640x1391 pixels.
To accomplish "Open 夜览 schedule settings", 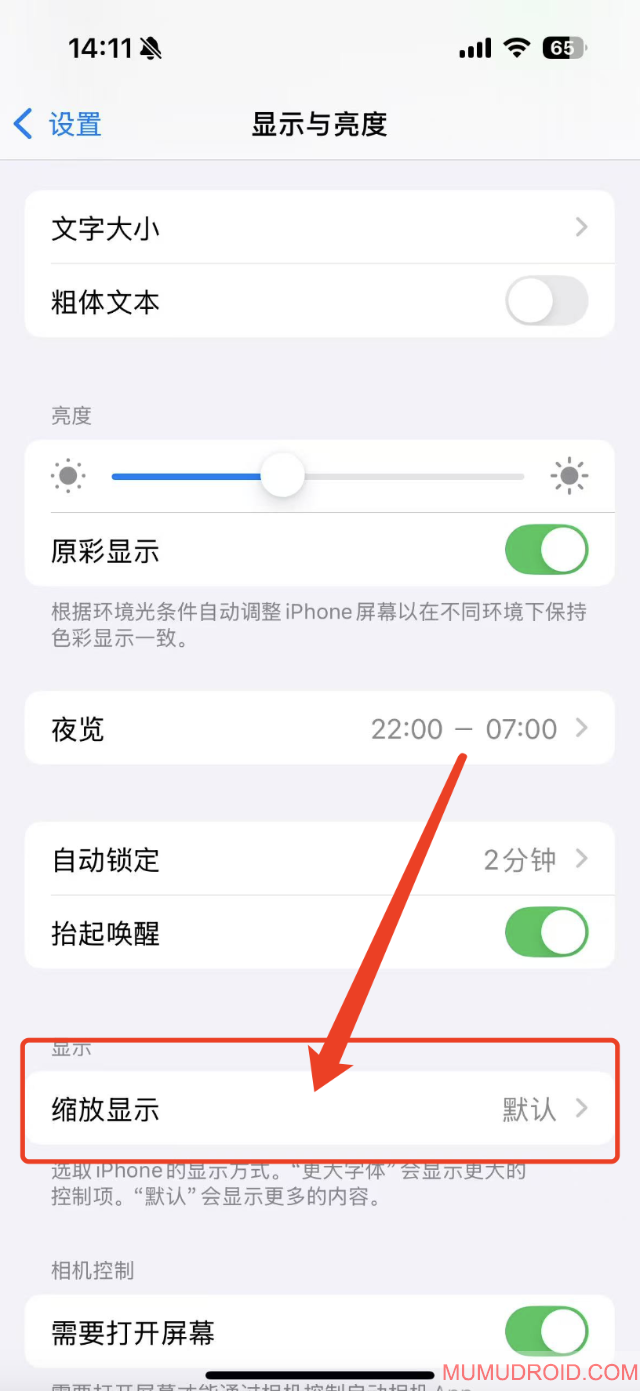I will [x=319, y=729].
